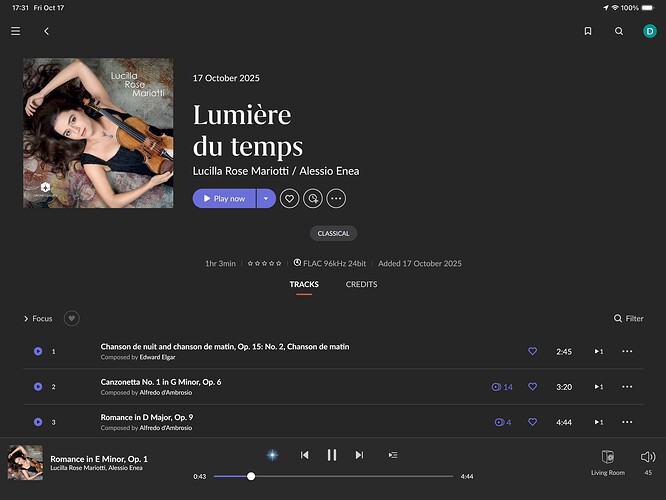
Task: Select the Living Room output zone
Action: click(x=608, y=461)
